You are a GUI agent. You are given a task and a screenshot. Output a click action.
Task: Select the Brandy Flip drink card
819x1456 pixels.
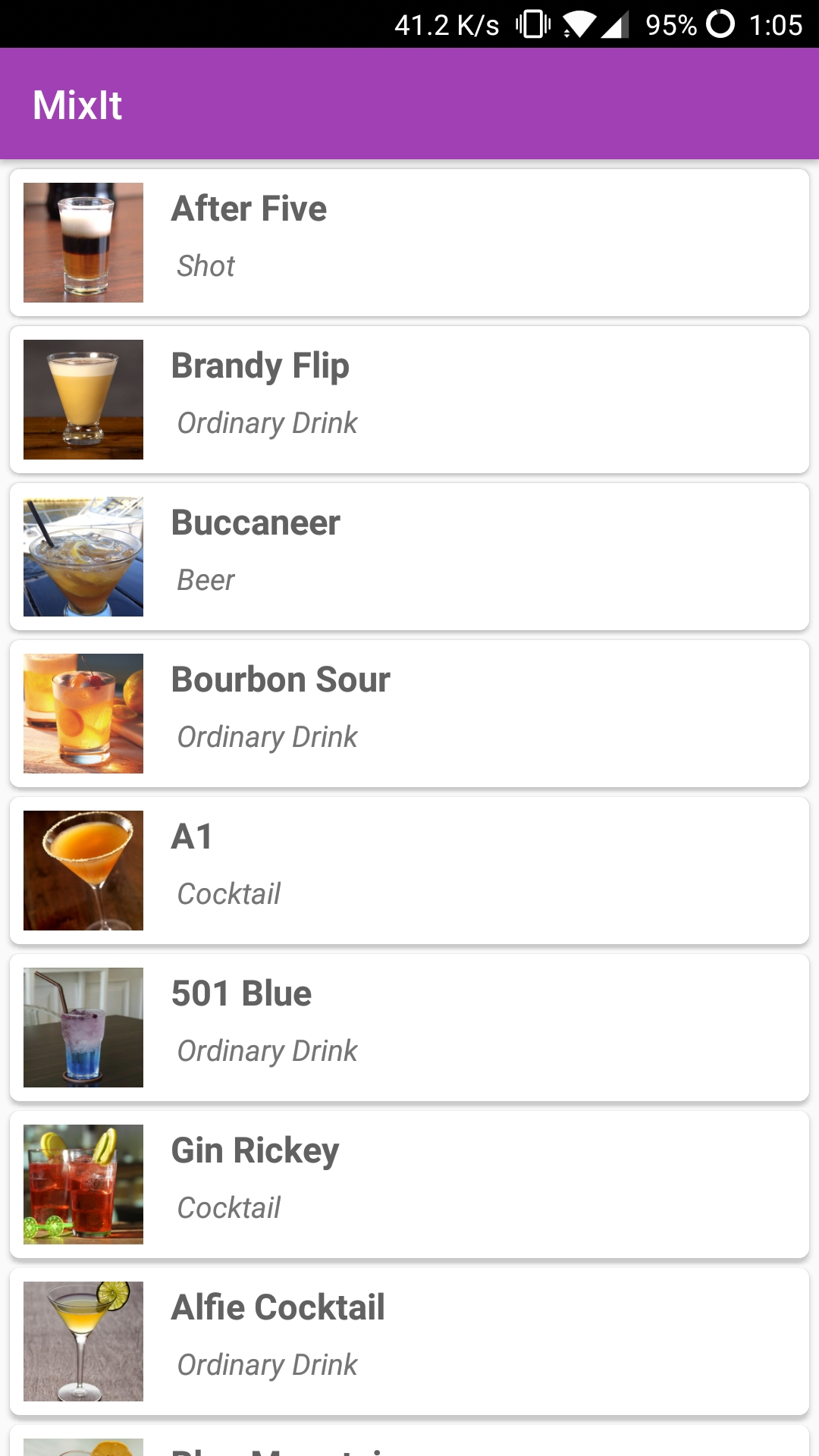coord(409,400)
